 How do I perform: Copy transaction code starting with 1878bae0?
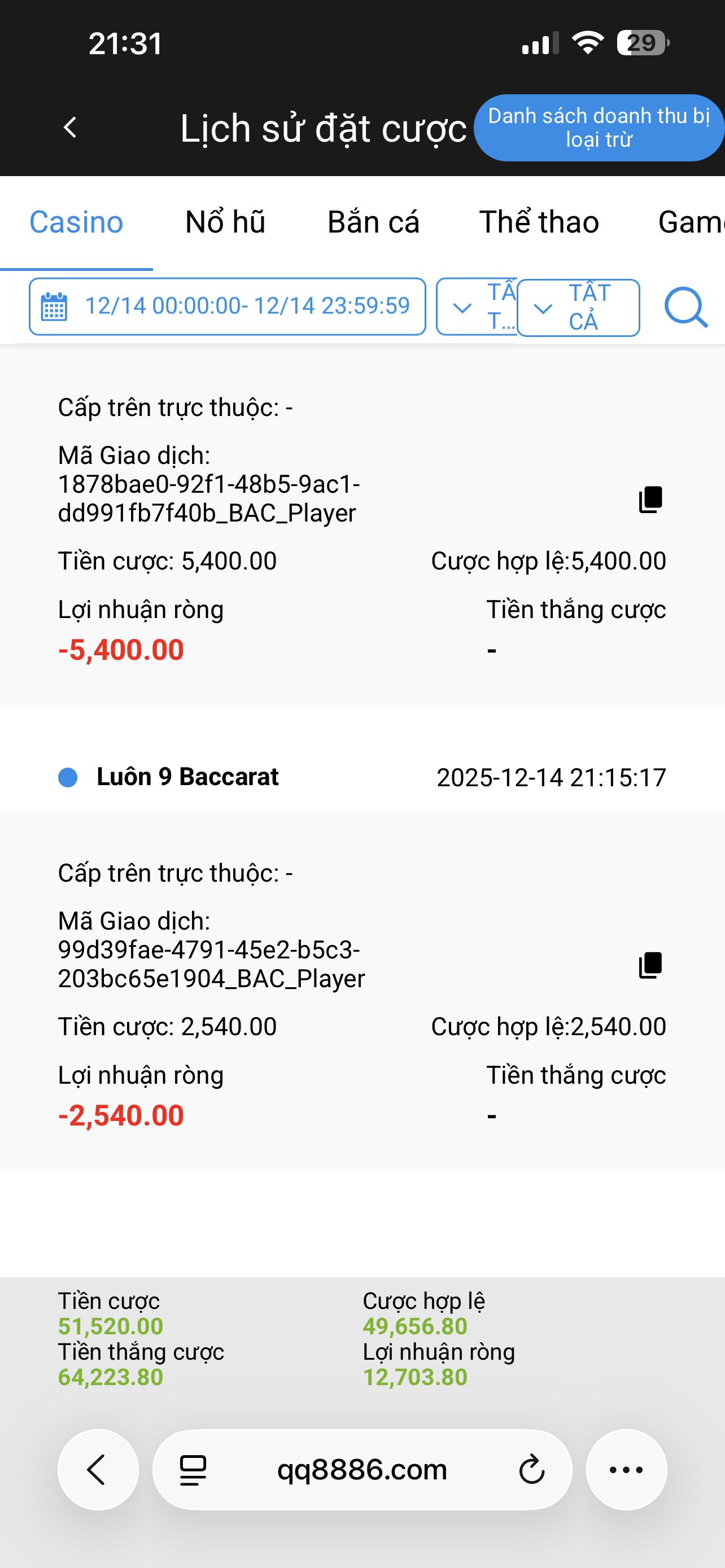click(650, 500)
